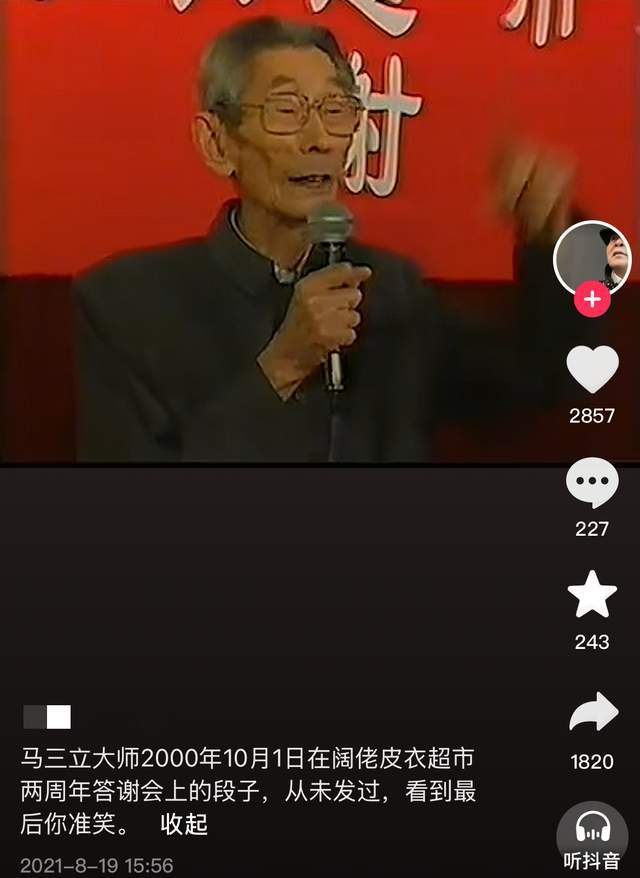Add this video to favorites with the star
Image resolution: width=640 pixels, height=878 pixels.
tap(592, 596)
